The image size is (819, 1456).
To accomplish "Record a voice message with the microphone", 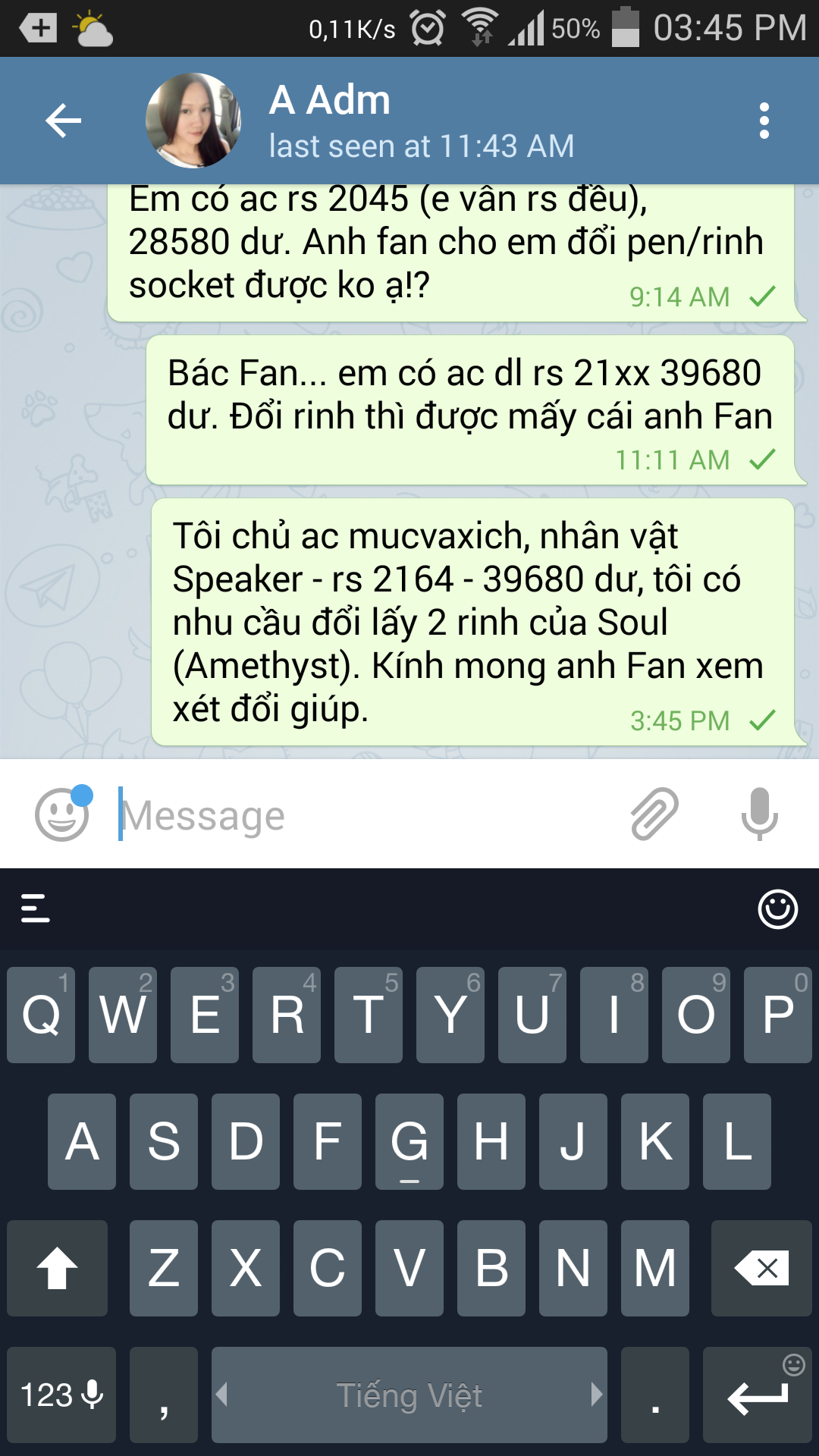I will click(759, 814).
